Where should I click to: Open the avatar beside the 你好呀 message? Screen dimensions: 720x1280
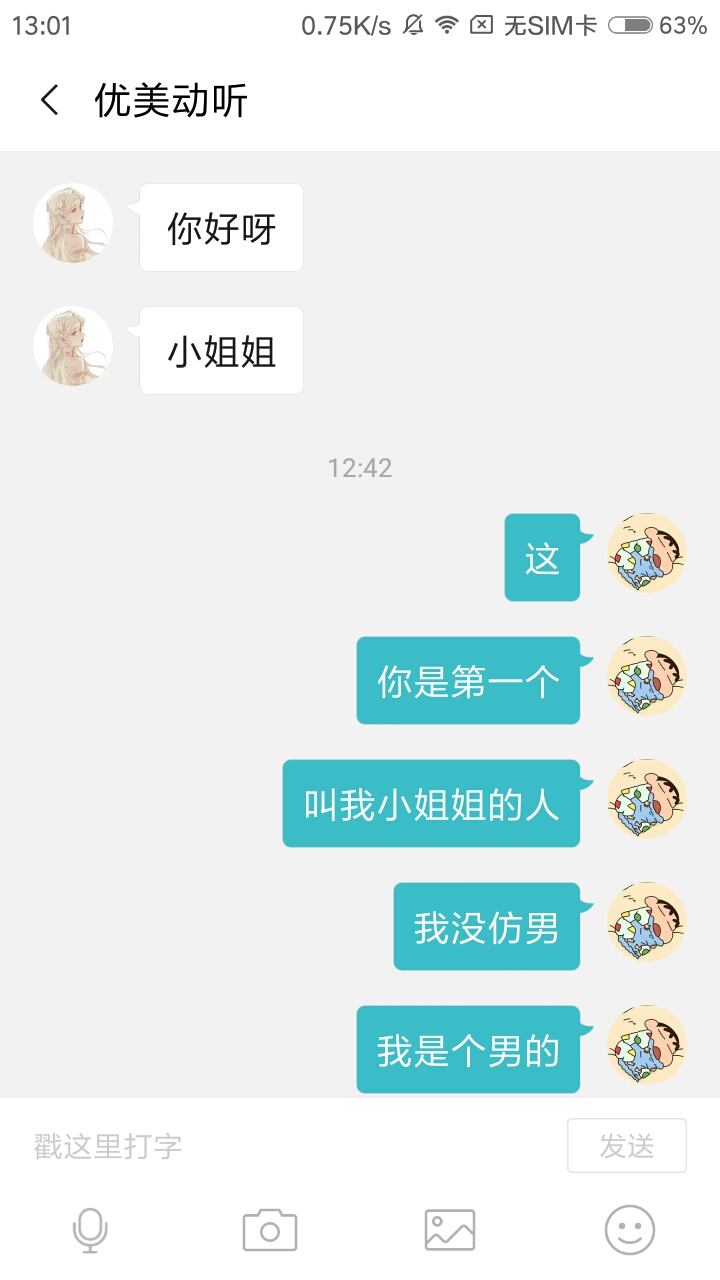tap(73, 223)
